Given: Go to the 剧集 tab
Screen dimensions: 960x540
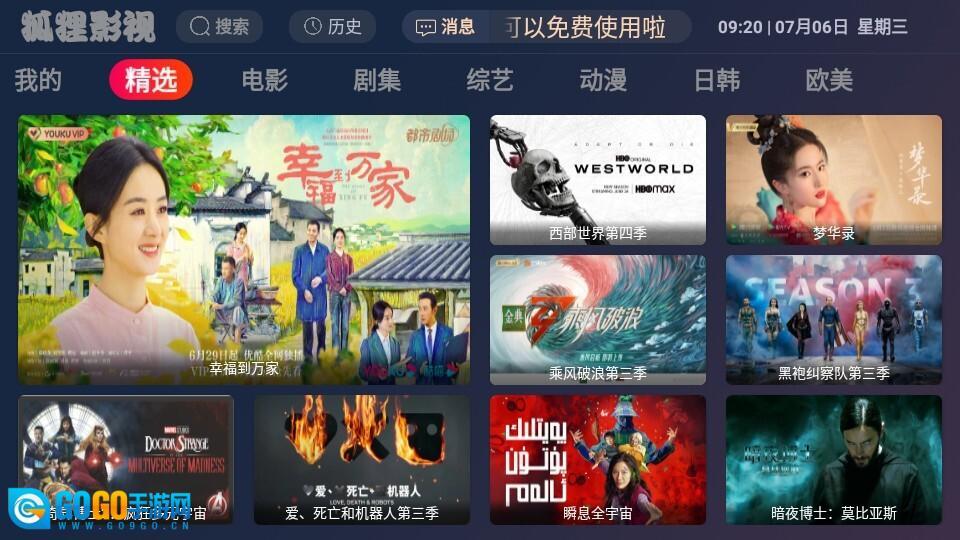Looking at the screenshot, I should 377,80.
